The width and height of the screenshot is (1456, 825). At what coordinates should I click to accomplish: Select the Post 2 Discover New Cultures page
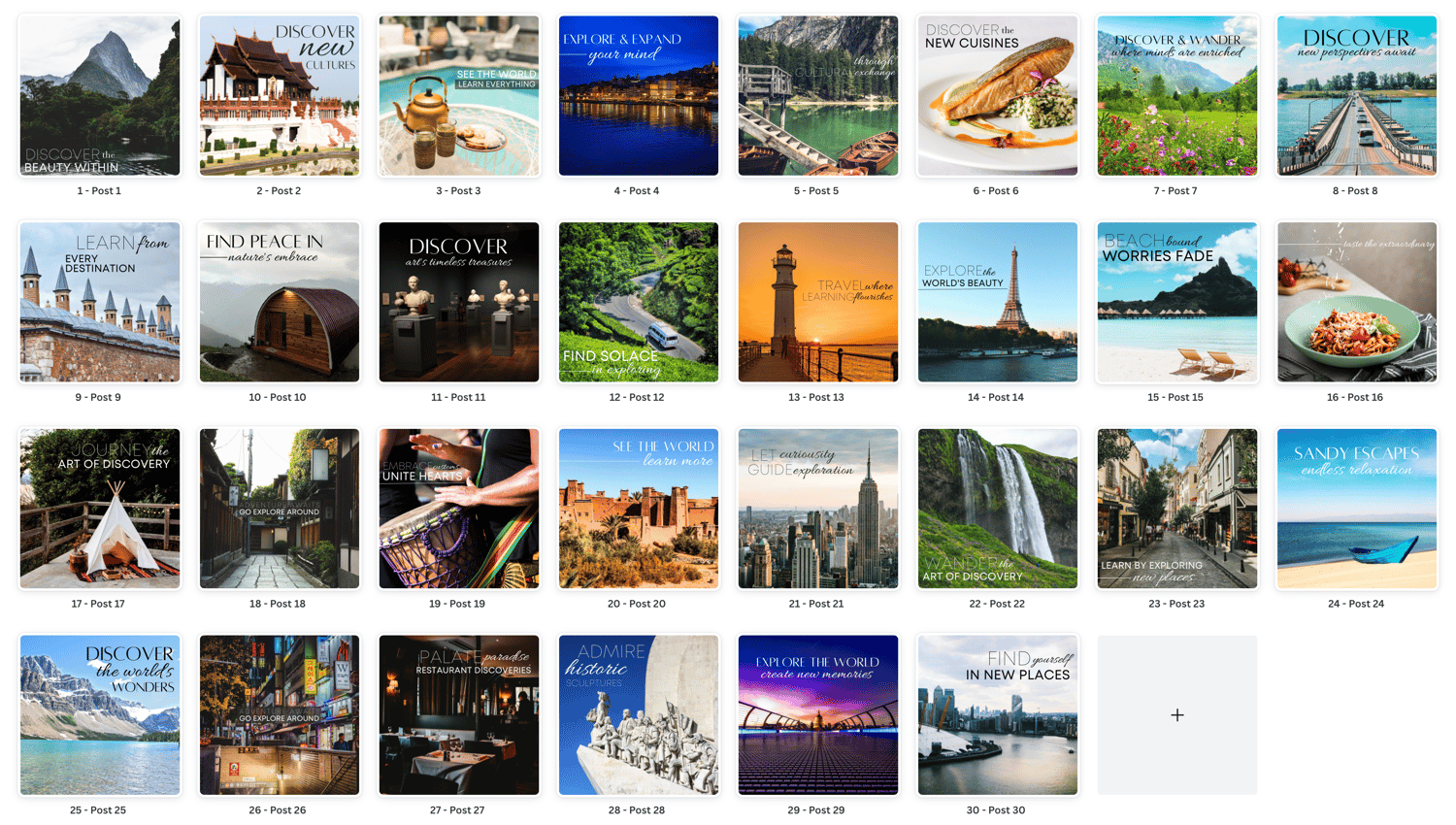tap(280, 96)
